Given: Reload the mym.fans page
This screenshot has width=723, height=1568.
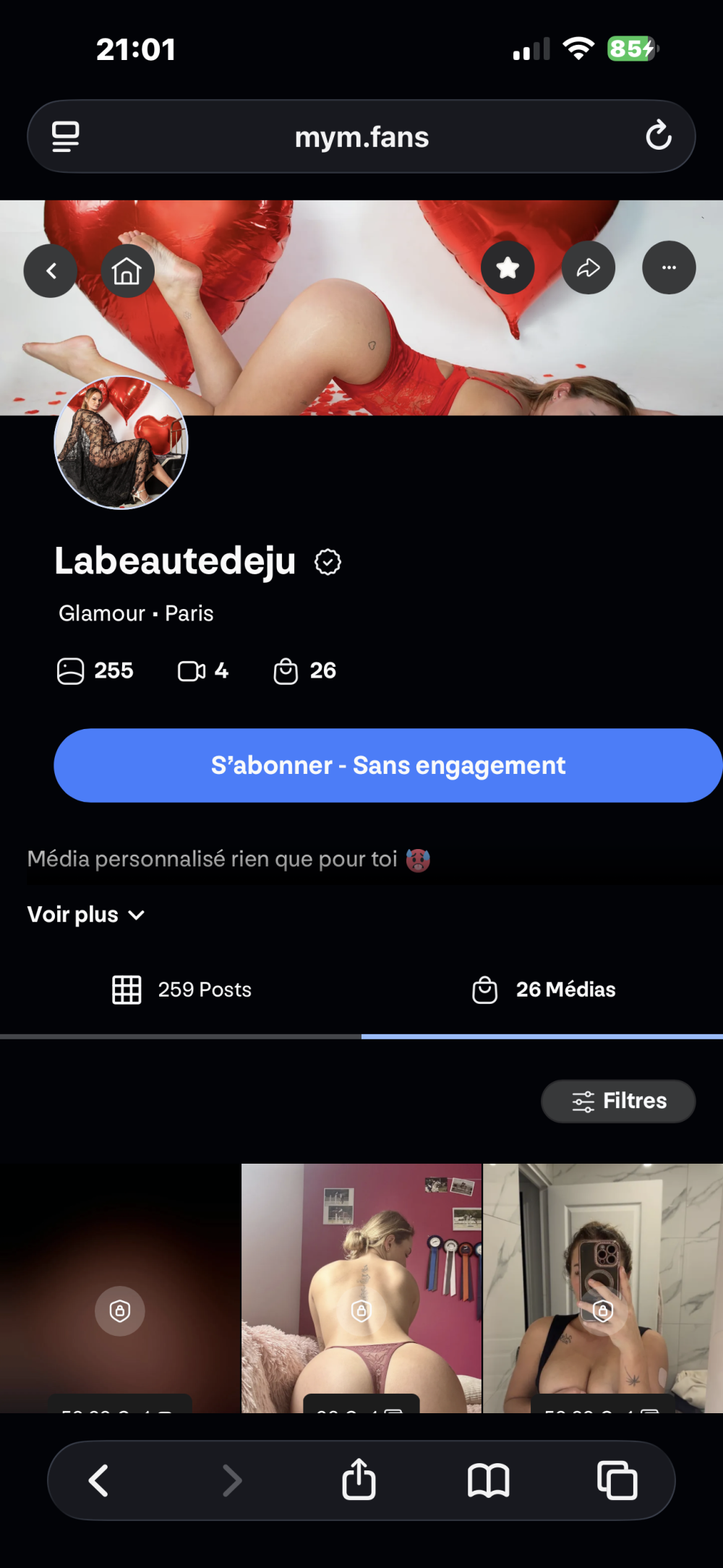Looking at the screenshot, I should [658, 136].
